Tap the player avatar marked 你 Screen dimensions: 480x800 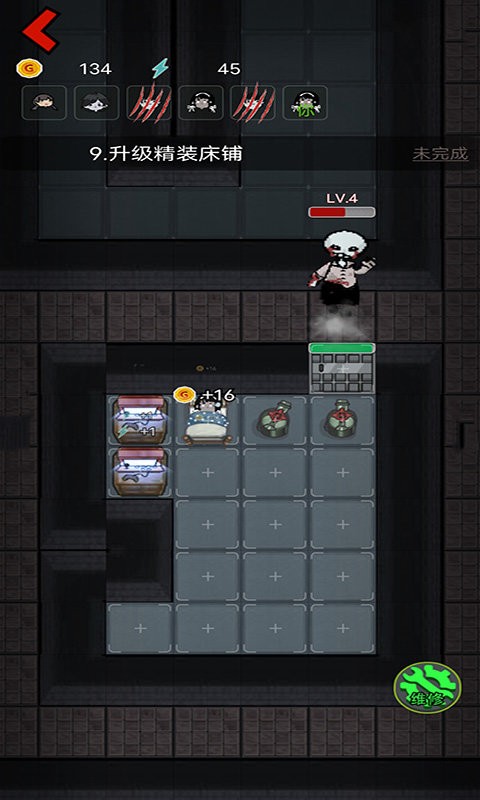305,103
